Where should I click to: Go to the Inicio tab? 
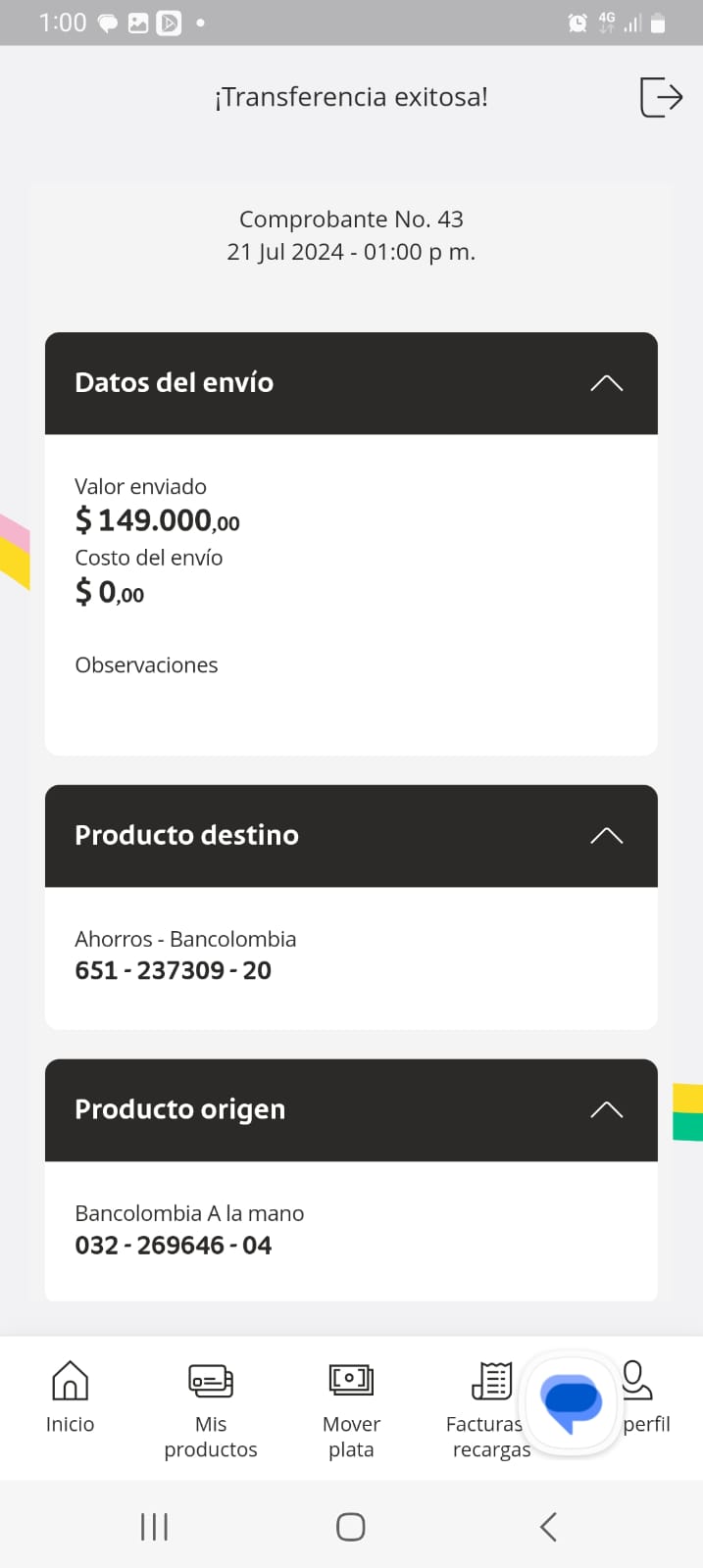coord(70,1396)
